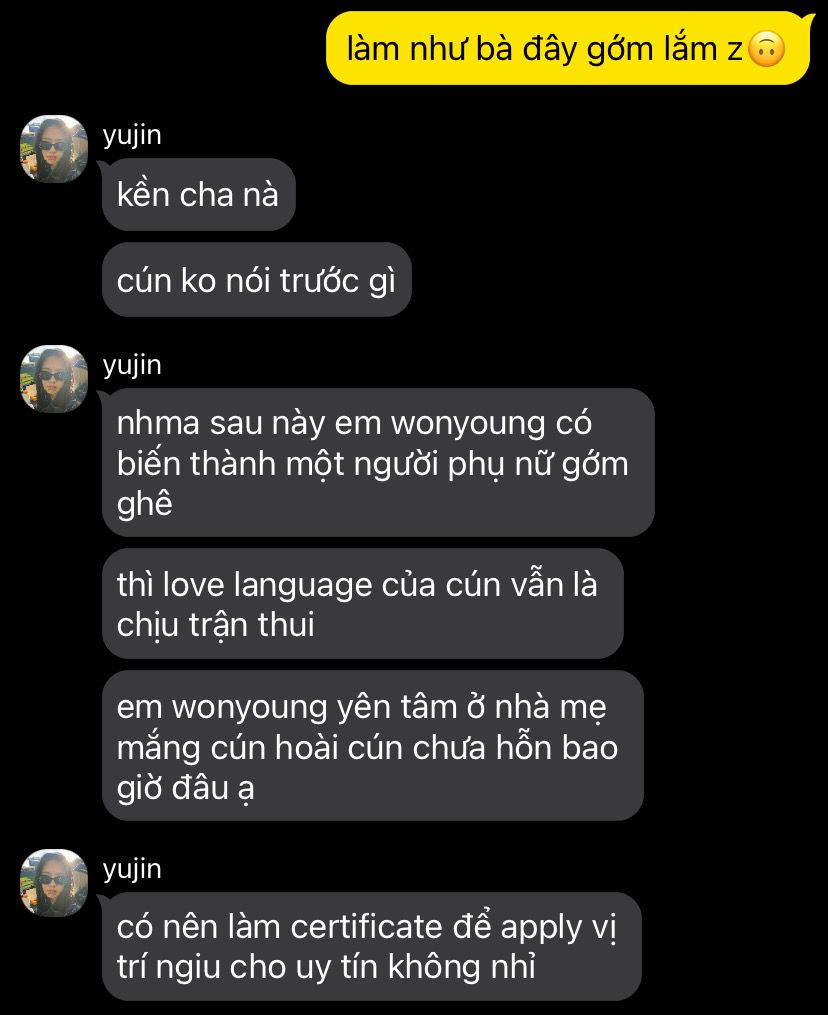Open yujin's avatar beside "nhma sau này" message

54,379
